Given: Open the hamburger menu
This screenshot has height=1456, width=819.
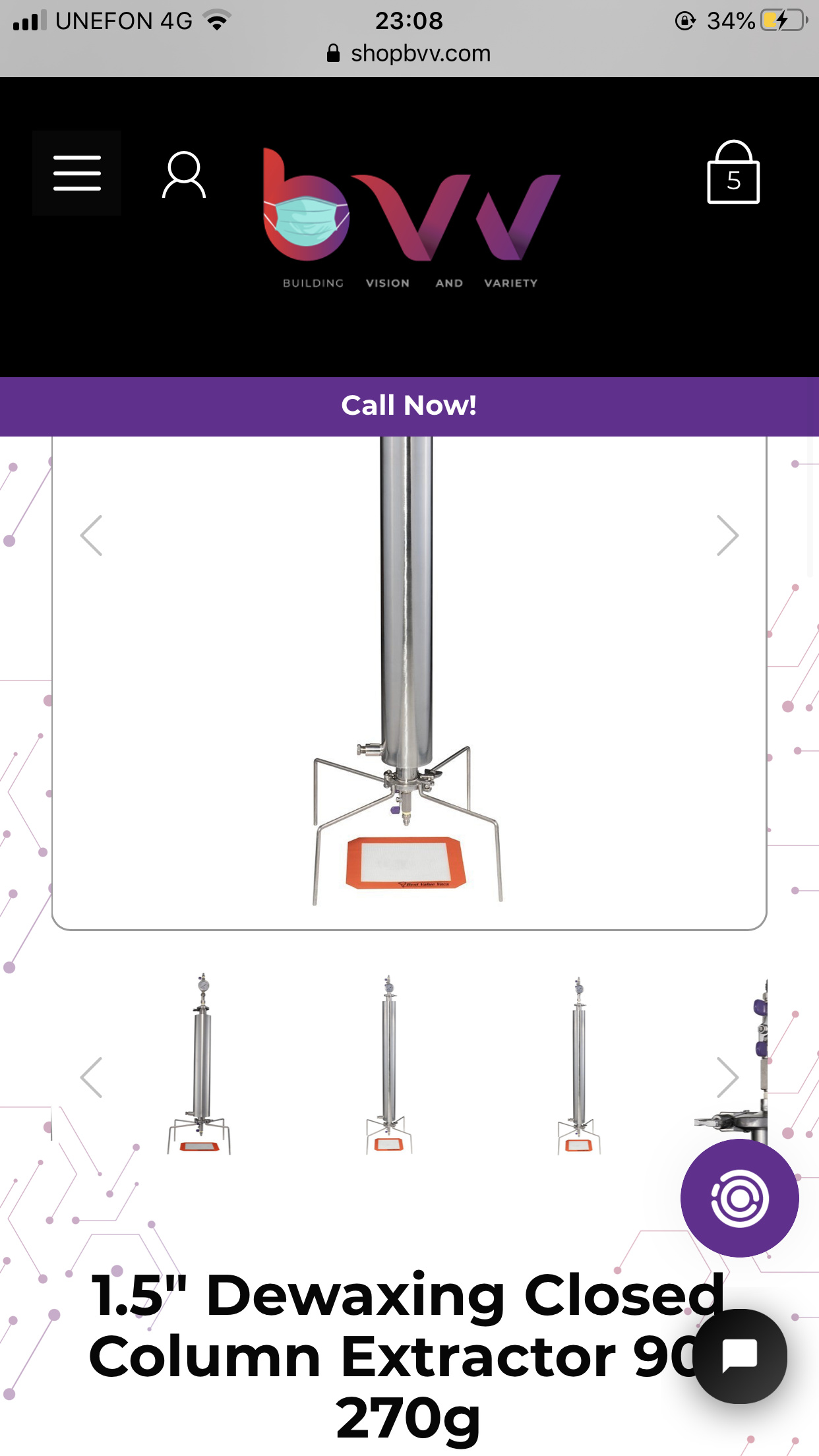Looking at the screenshot, I should click(77, 173).
